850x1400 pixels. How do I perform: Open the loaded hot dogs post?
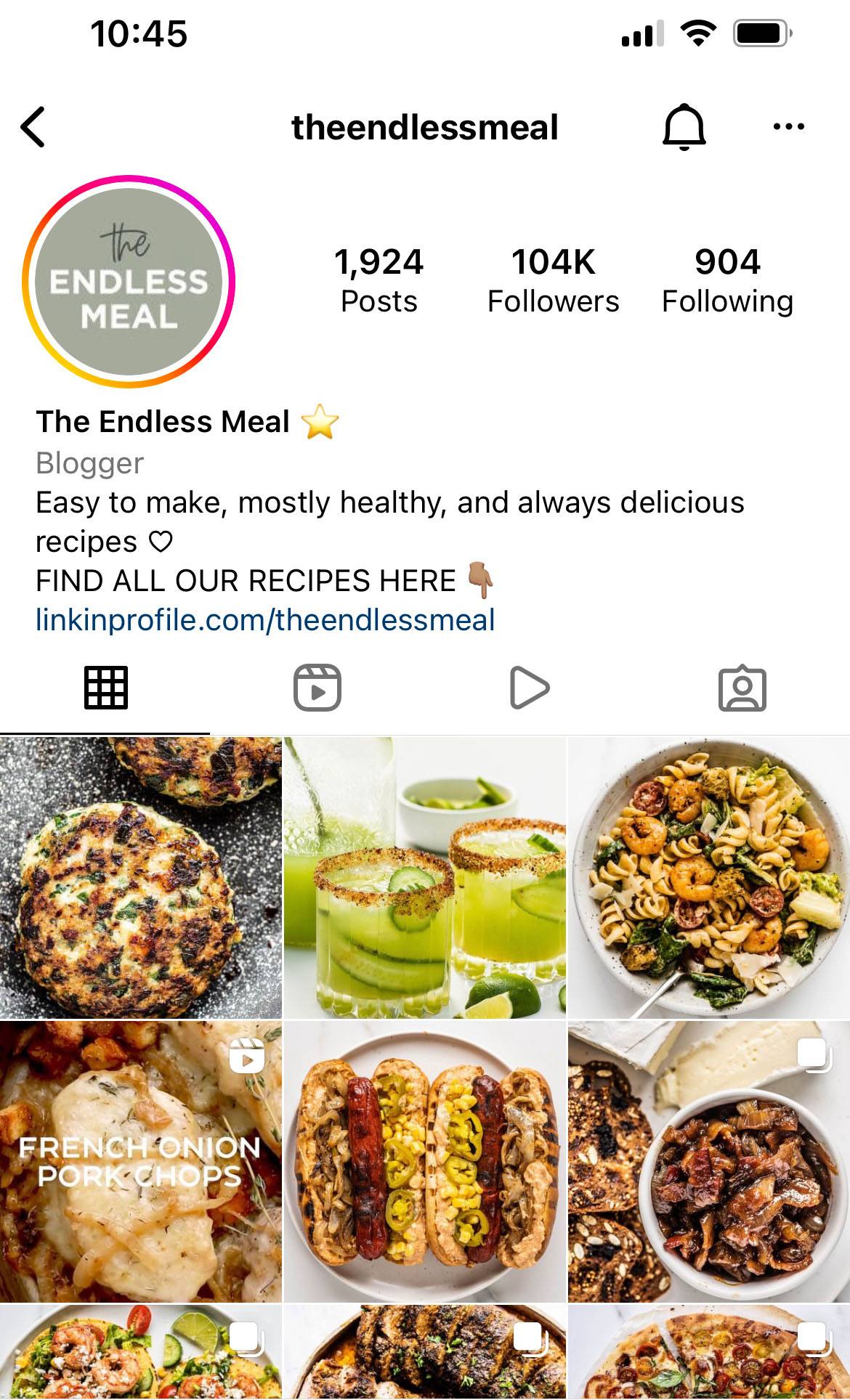[x=424, y=1160]
